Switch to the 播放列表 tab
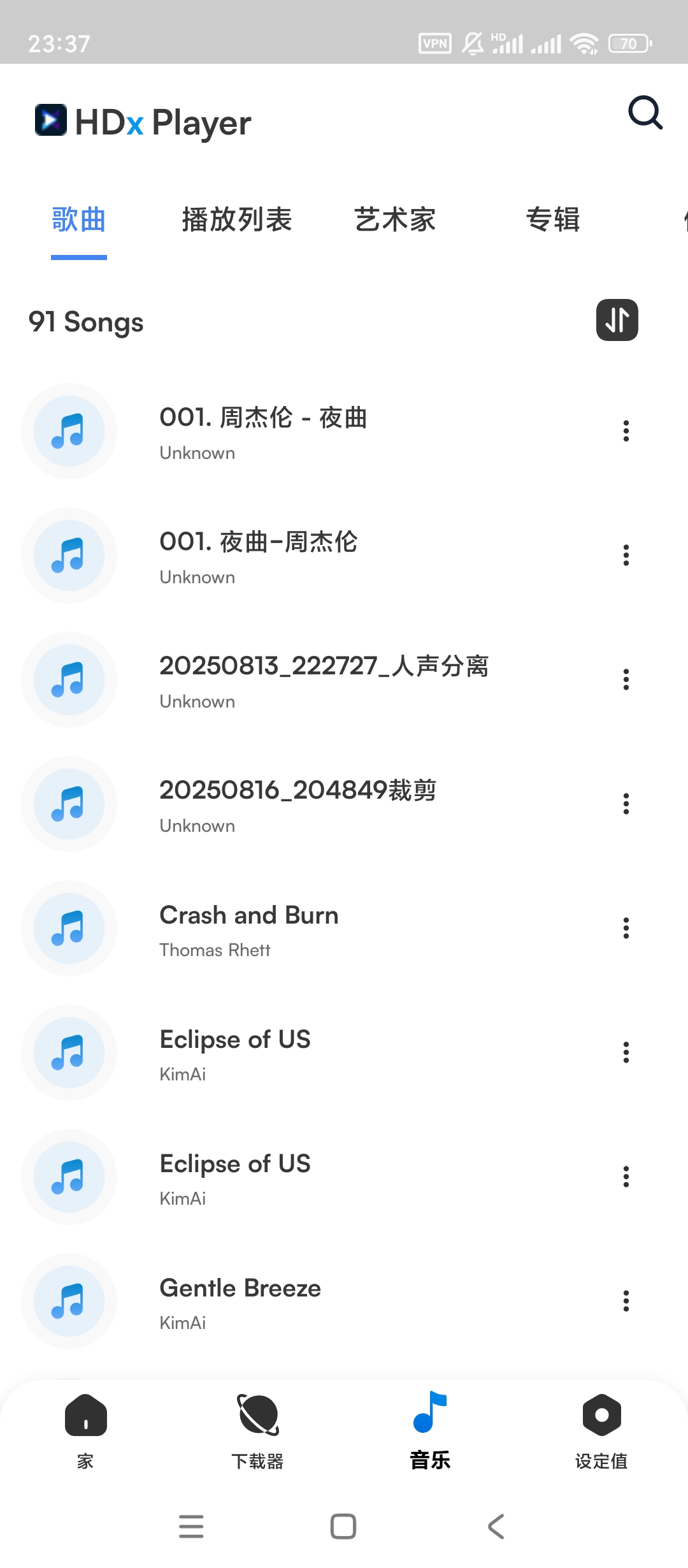Screen dimensions: 688x1568 coord(236,220)
